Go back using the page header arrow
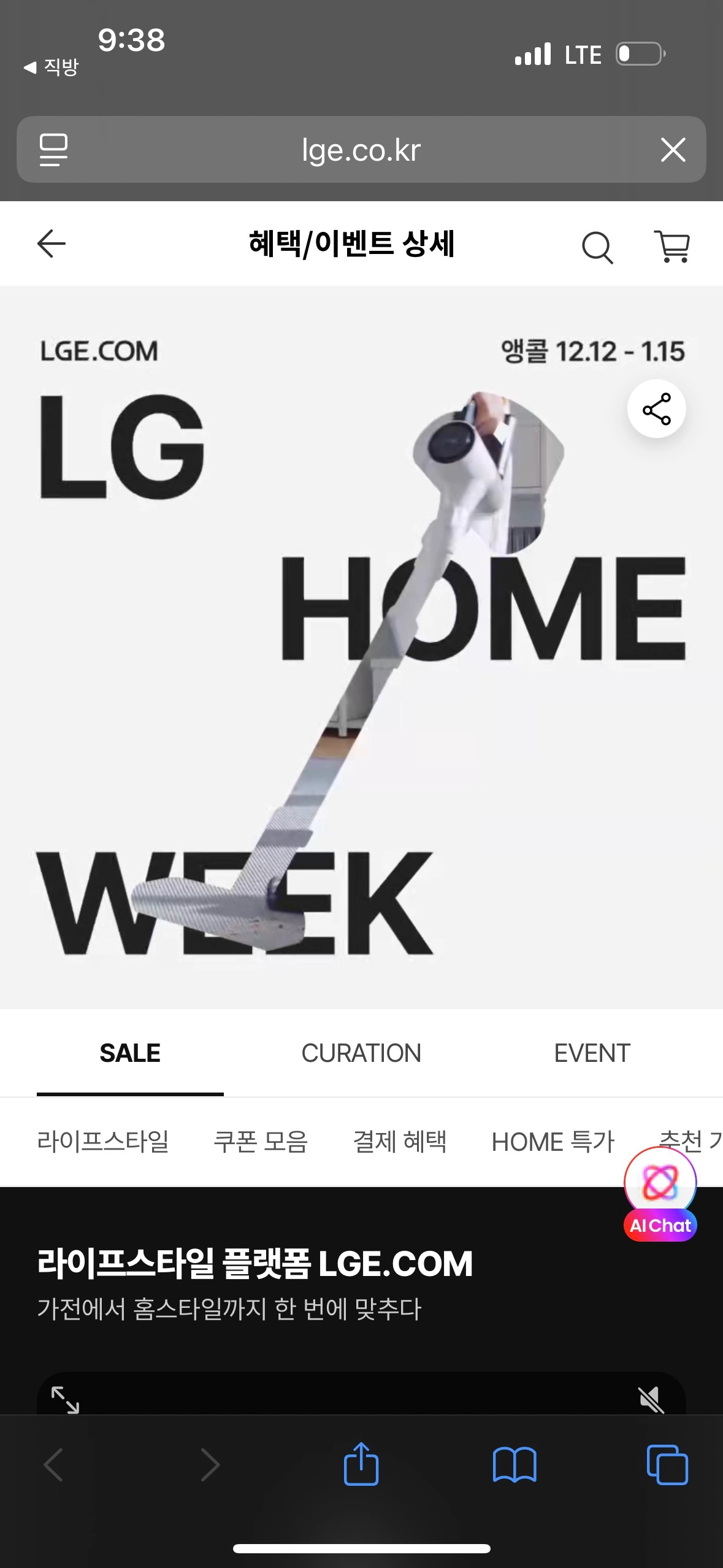The height and width of the screenshot is (1568, 723). click(x=52, y=244)
